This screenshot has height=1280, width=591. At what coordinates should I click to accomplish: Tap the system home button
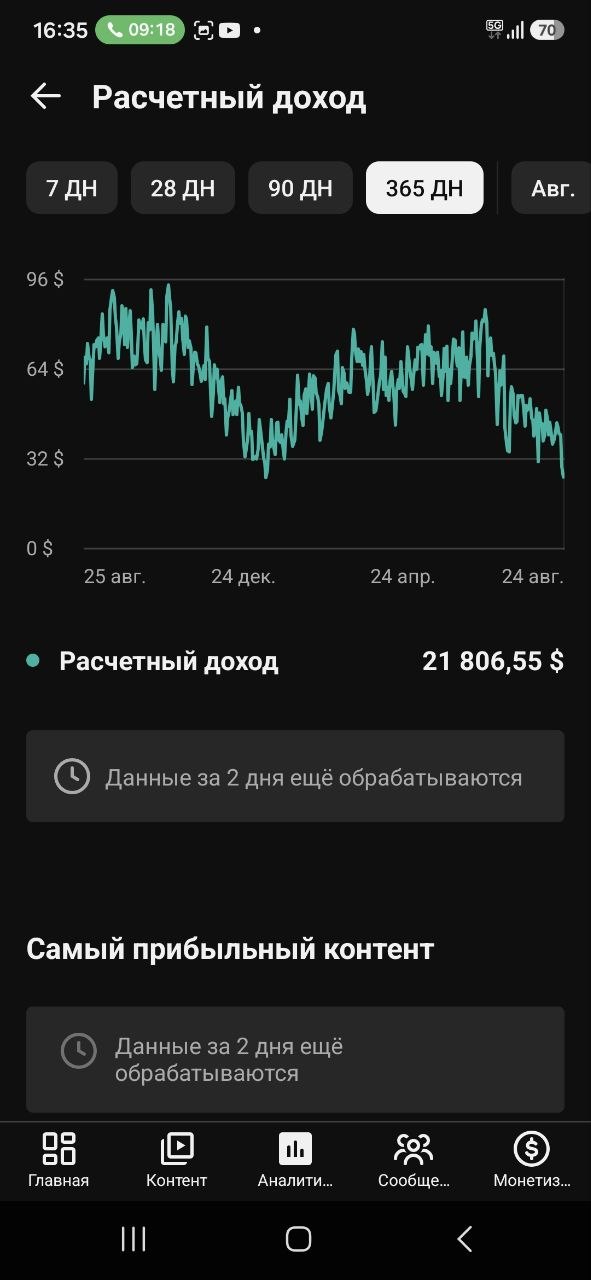298,1239
